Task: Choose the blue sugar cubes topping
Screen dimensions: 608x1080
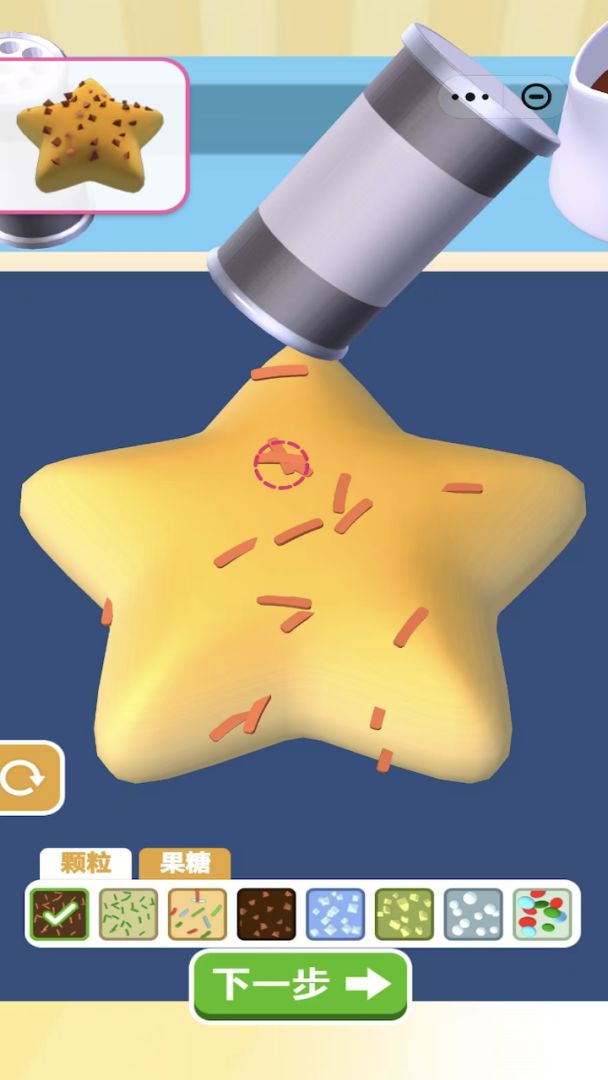Action: (x=335, y=914)
